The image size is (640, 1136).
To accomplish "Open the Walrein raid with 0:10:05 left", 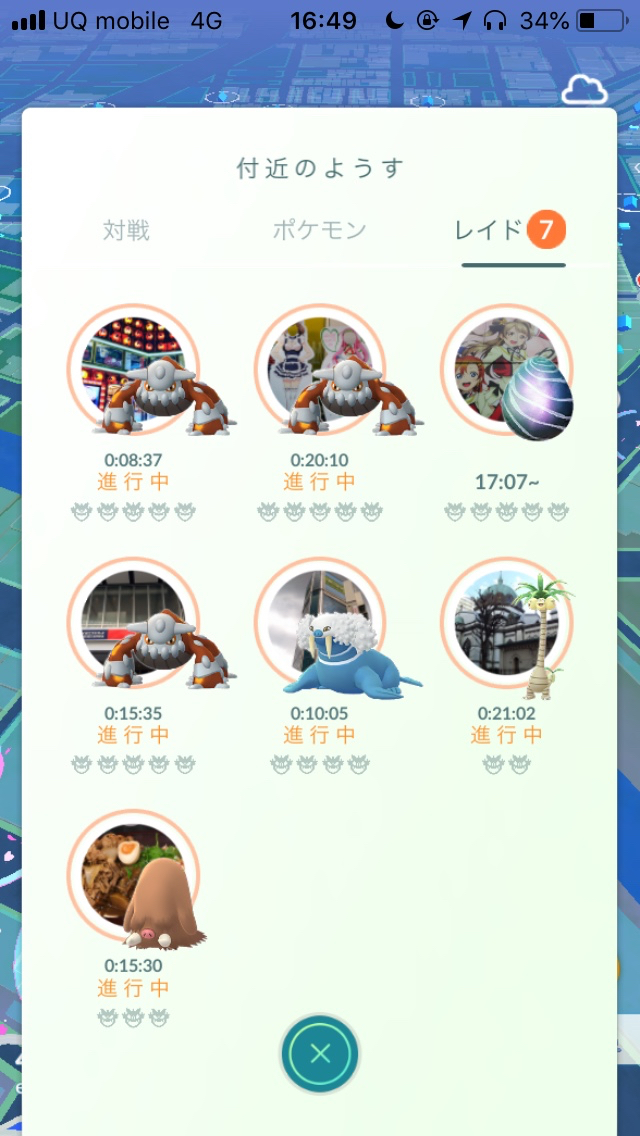I will pos(321,627).
